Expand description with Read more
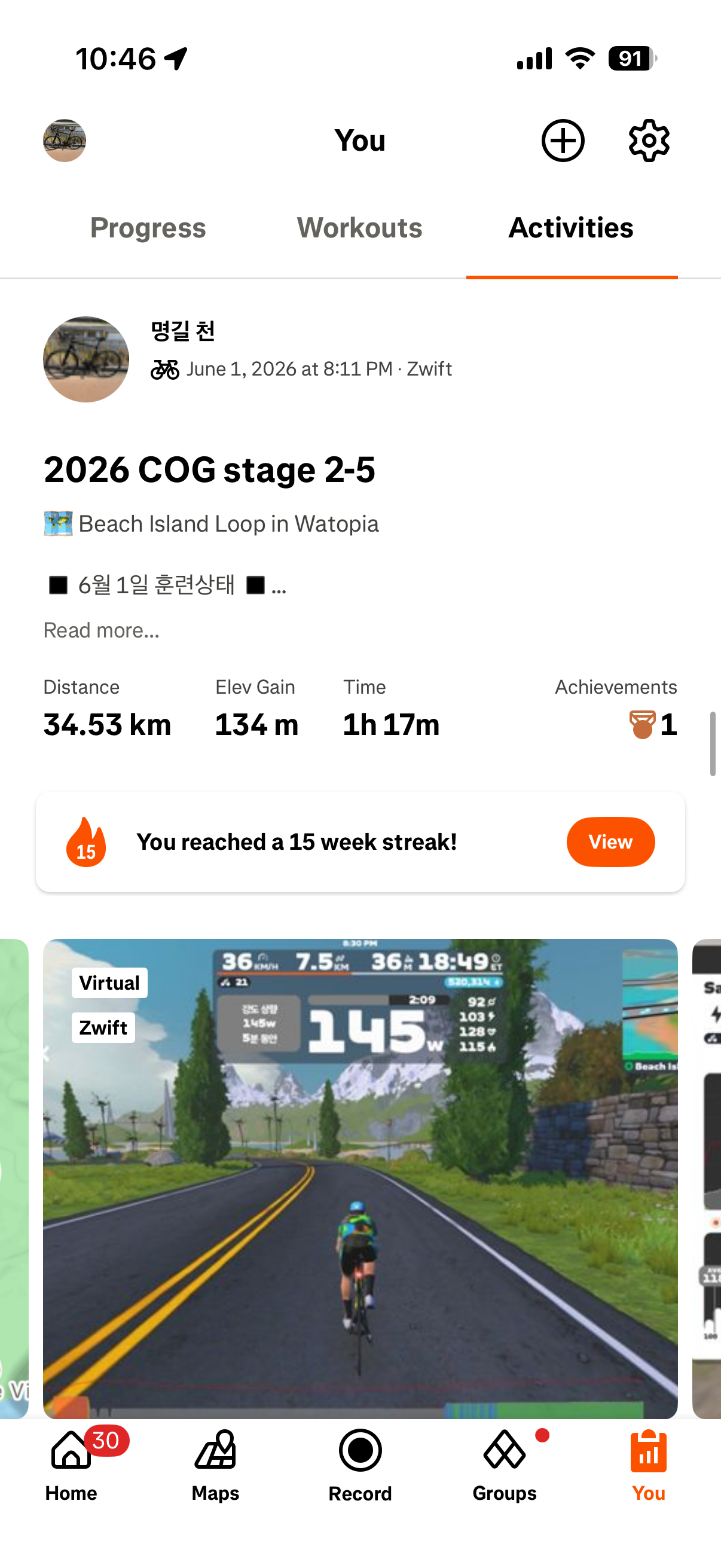 pyautogui.click(x=102, y=630)
